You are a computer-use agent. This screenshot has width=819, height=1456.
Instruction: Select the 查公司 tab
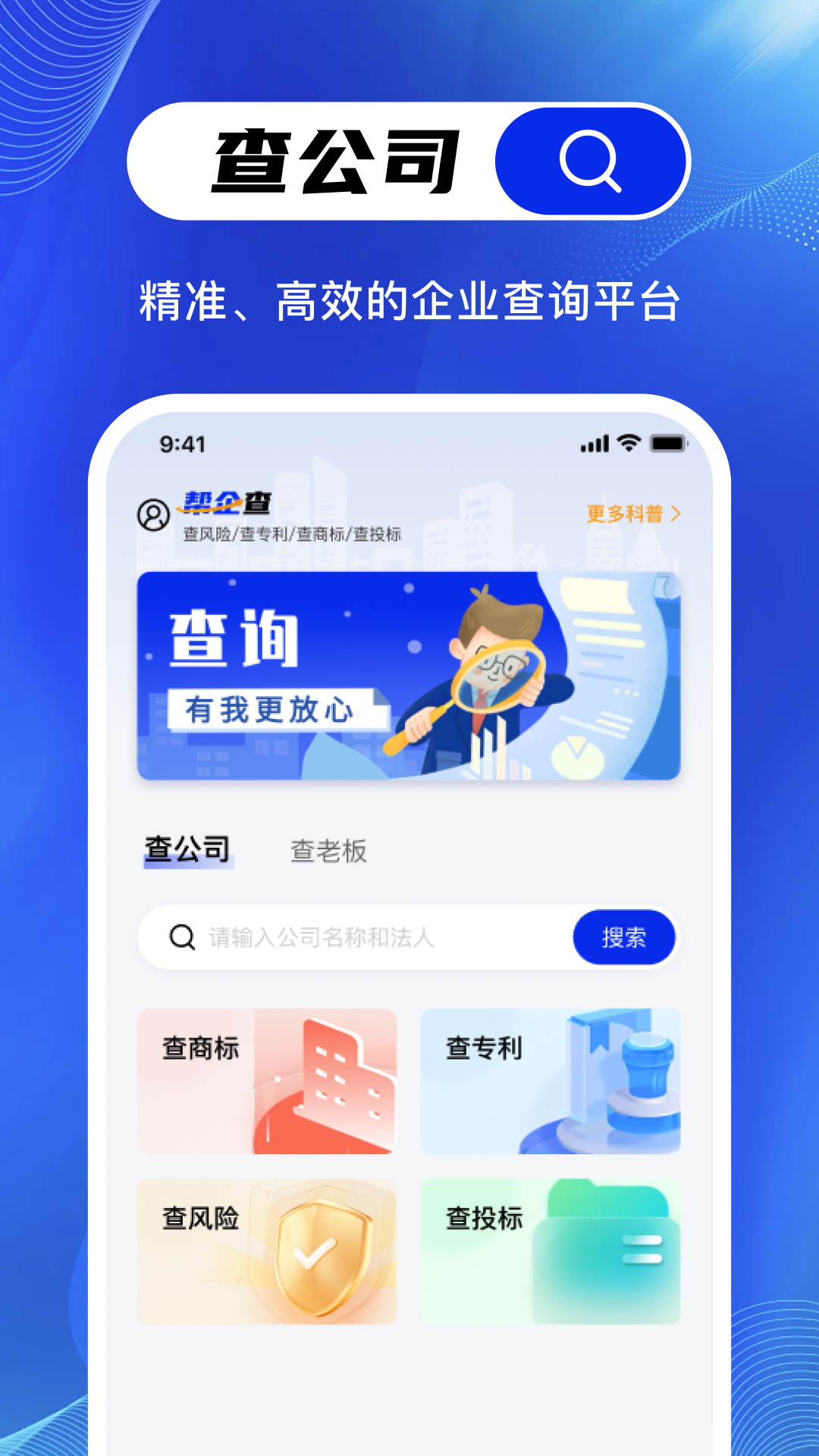tap(187, 851)
